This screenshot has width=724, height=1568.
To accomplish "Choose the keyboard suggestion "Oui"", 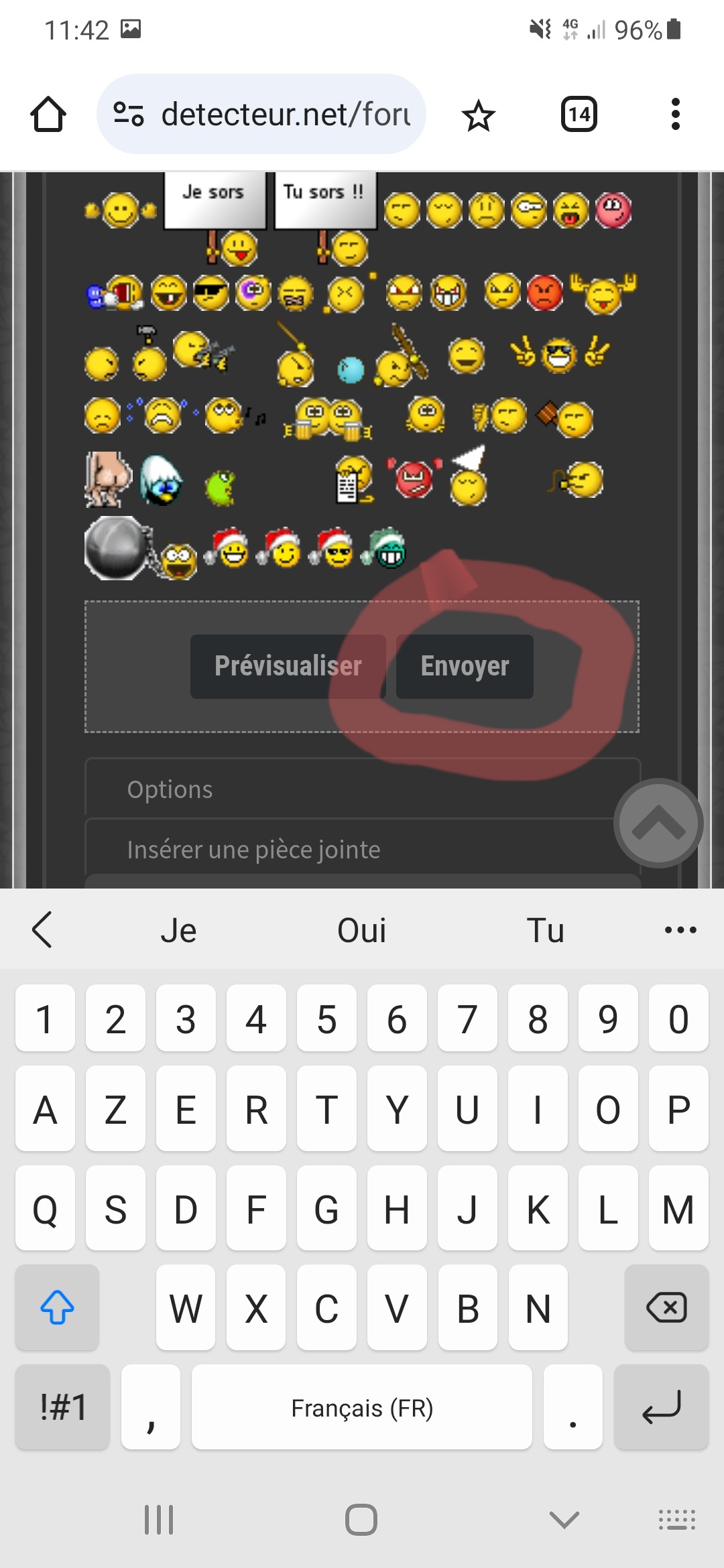I will [361, 930].
